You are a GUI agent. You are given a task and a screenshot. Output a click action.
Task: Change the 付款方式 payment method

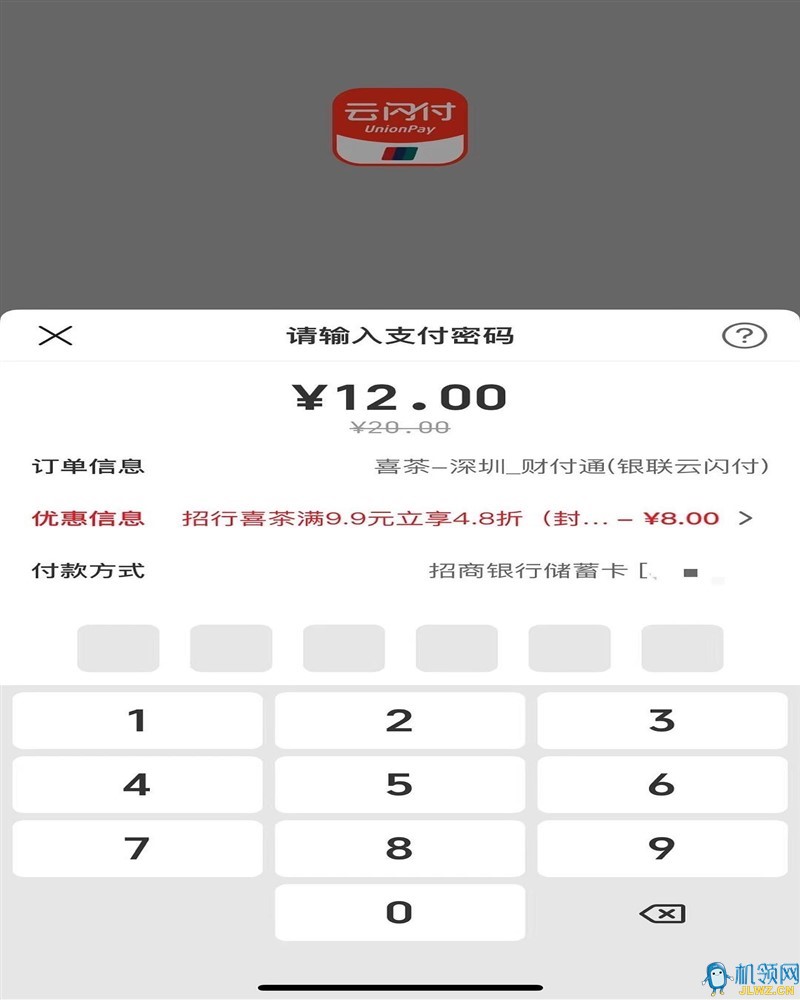[x=575, y=571]
